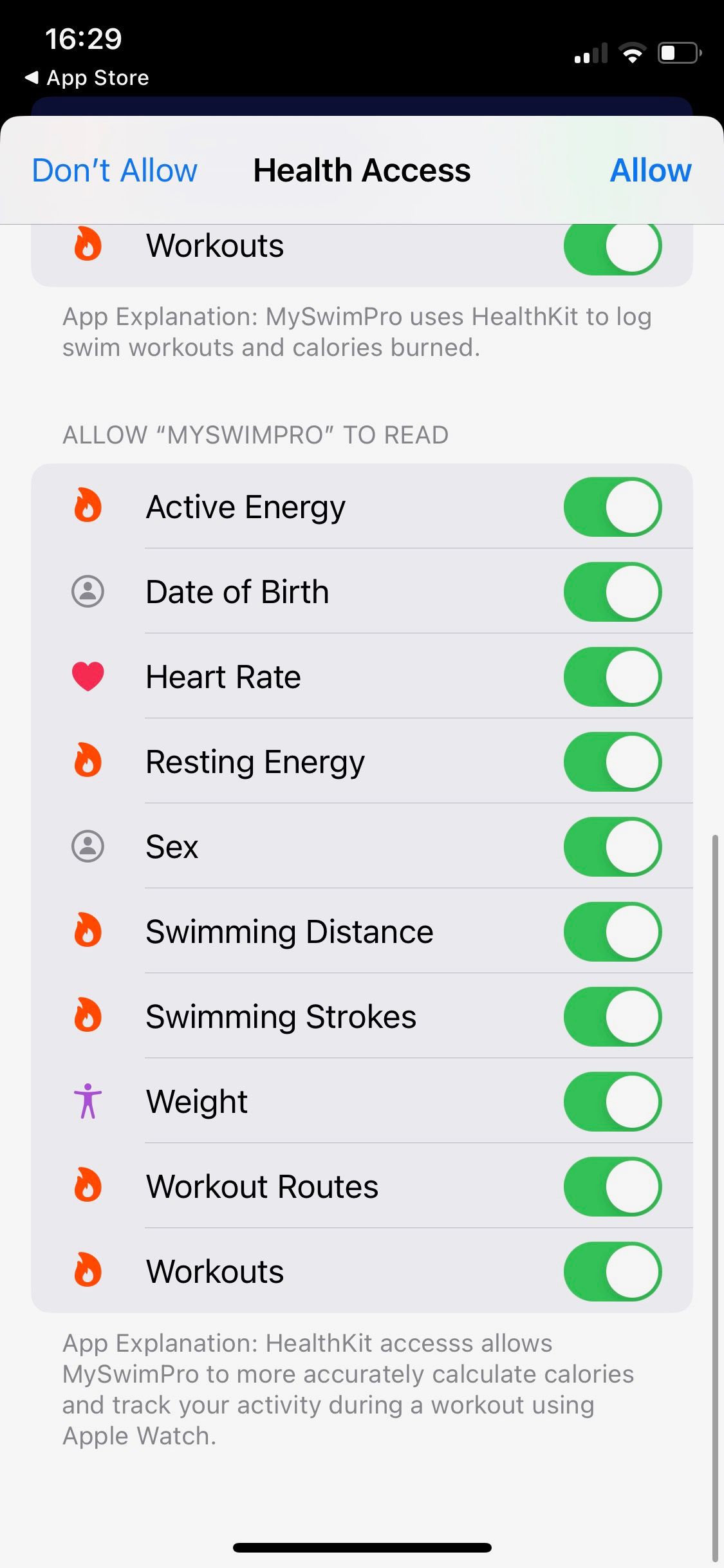Screen dimensions: 724x1568
Task: Disable Active Energy read access
Action: pyautogui.click(x=612, y=507)
